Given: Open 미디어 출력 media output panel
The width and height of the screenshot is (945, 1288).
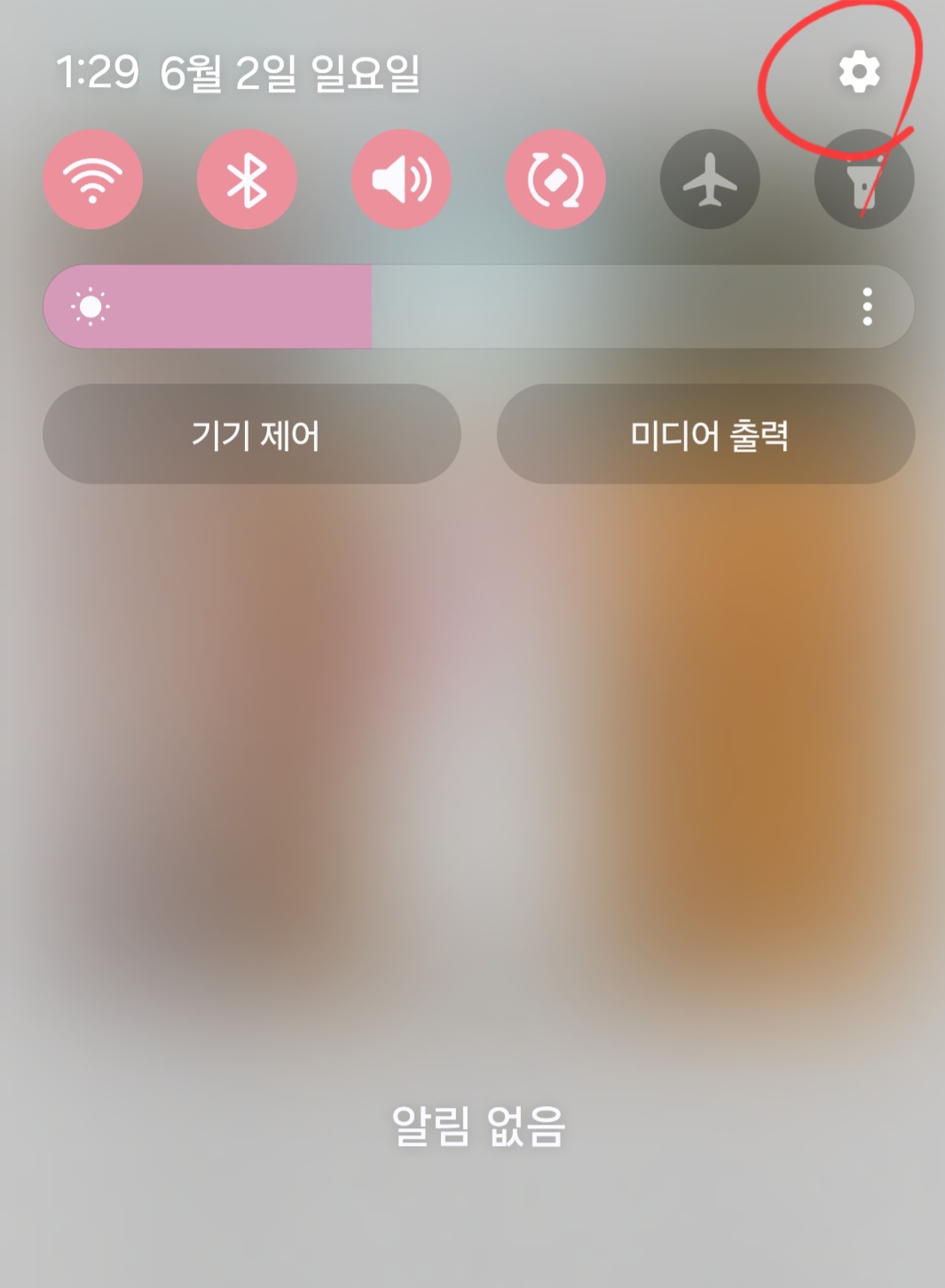Looking at the screenshot, I should click(706, 435).
